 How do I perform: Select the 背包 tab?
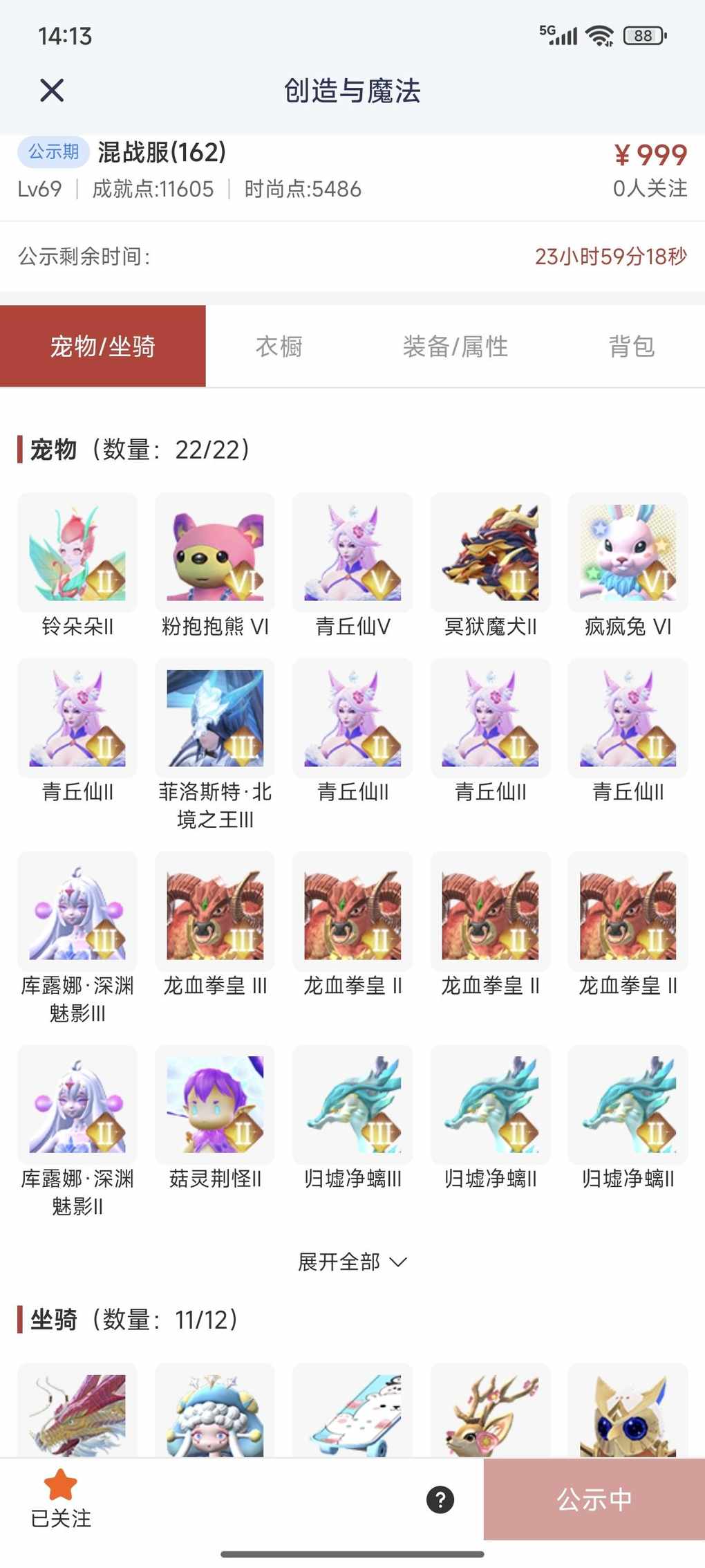click(632, 346)
